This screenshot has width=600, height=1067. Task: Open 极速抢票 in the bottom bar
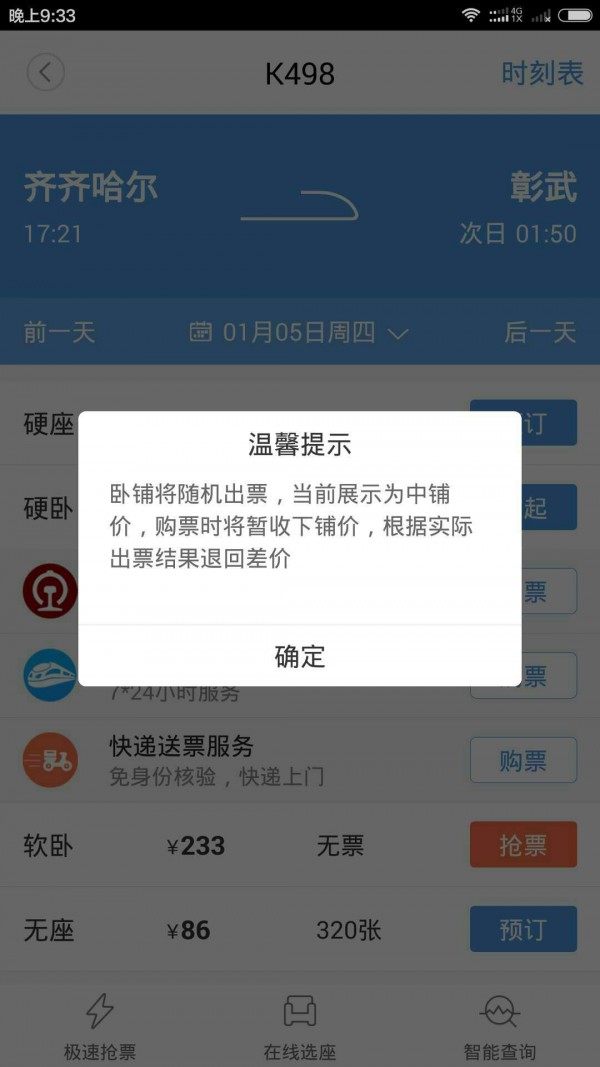[x=100, y=1027]
